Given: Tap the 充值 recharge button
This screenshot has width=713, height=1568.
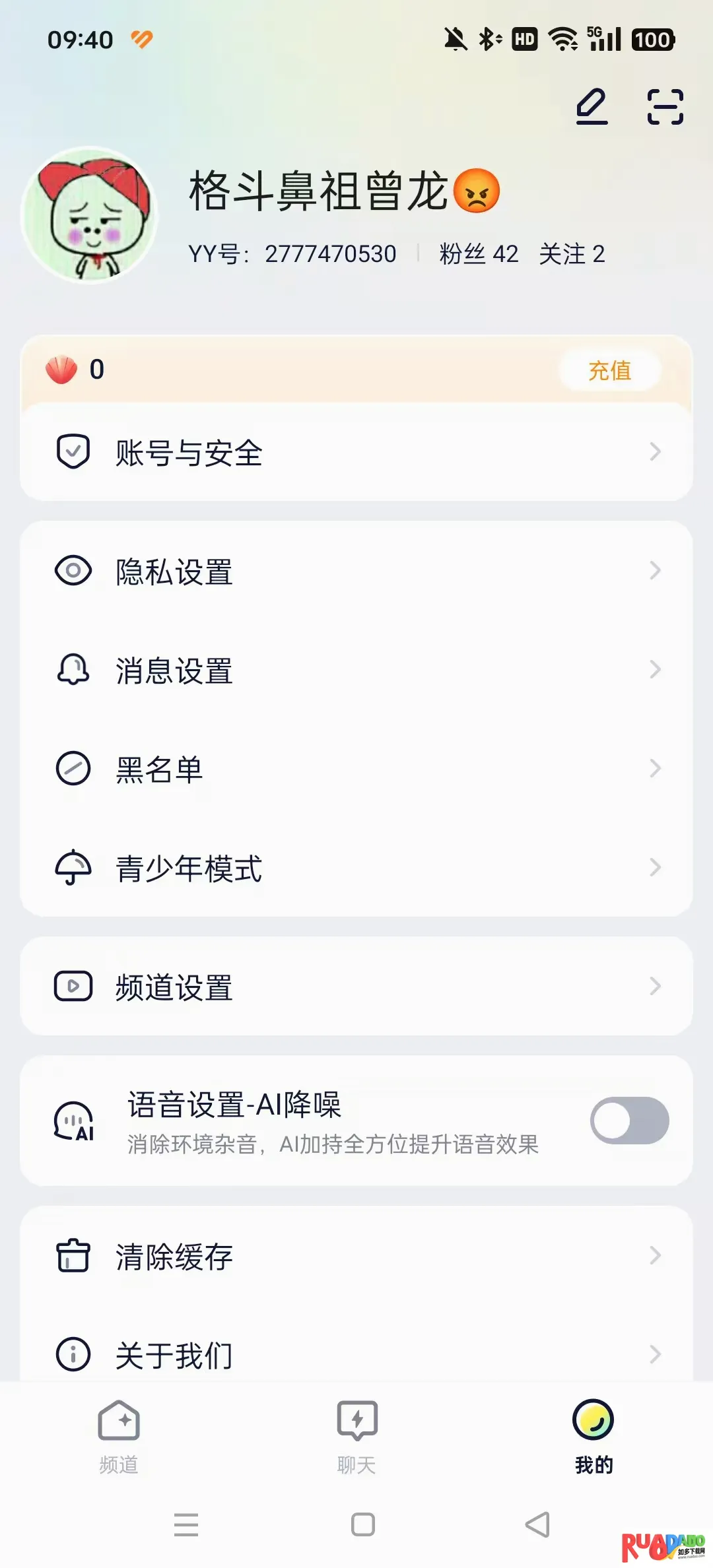Looking at the screenshot, I should click(609, 370).
